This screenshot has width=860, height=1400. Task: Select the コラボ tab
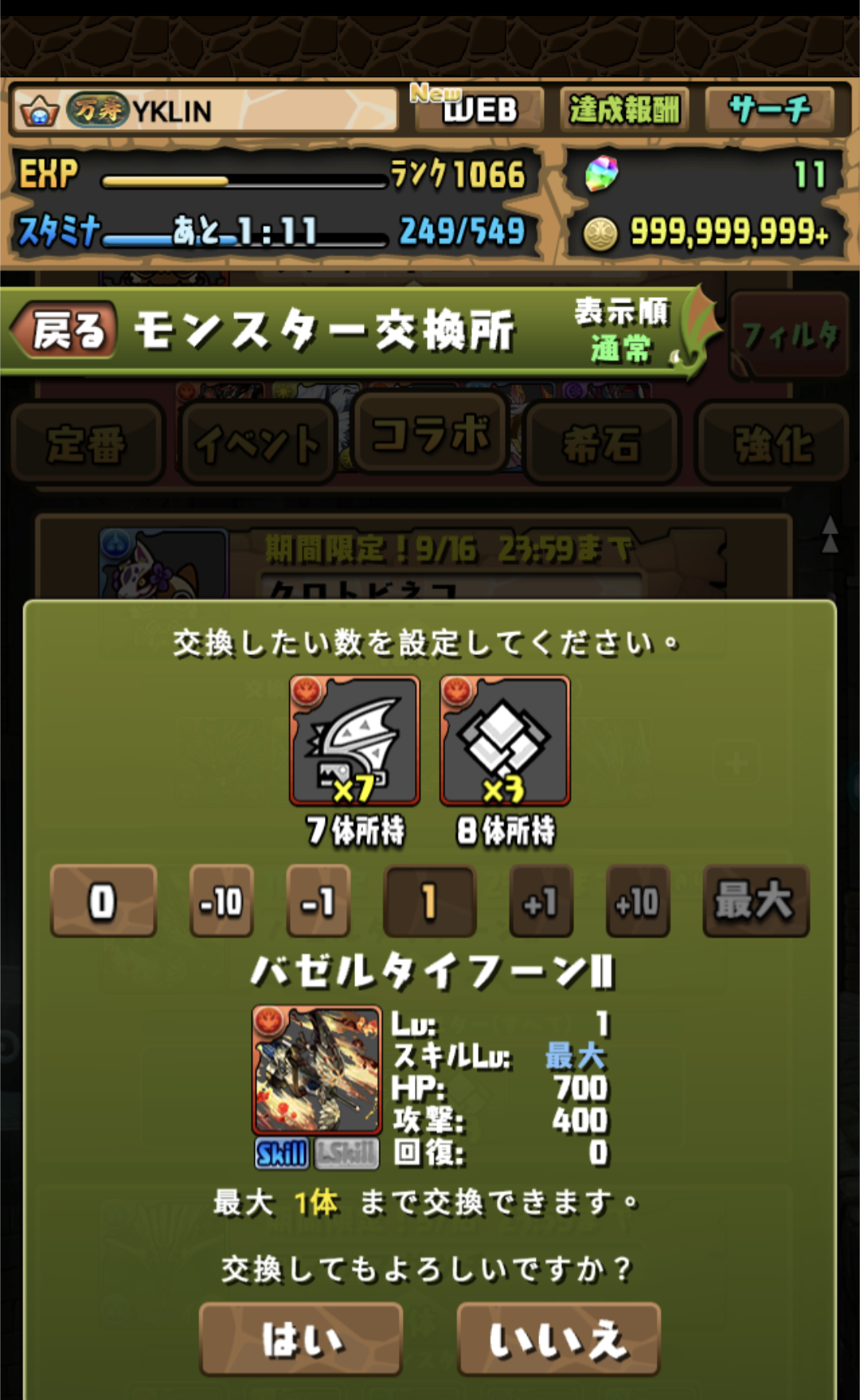tap(430, 434)
